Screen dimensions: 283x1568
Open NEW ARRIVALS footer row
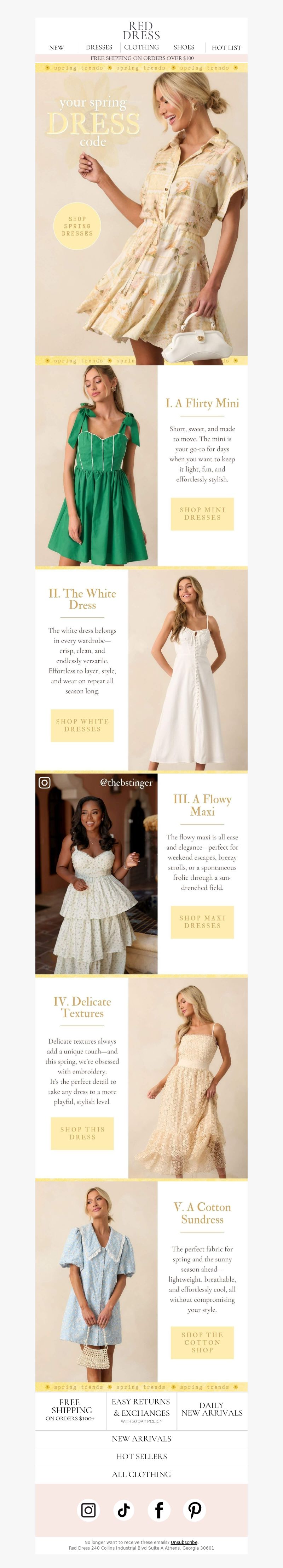click(x=141, y=1439)
